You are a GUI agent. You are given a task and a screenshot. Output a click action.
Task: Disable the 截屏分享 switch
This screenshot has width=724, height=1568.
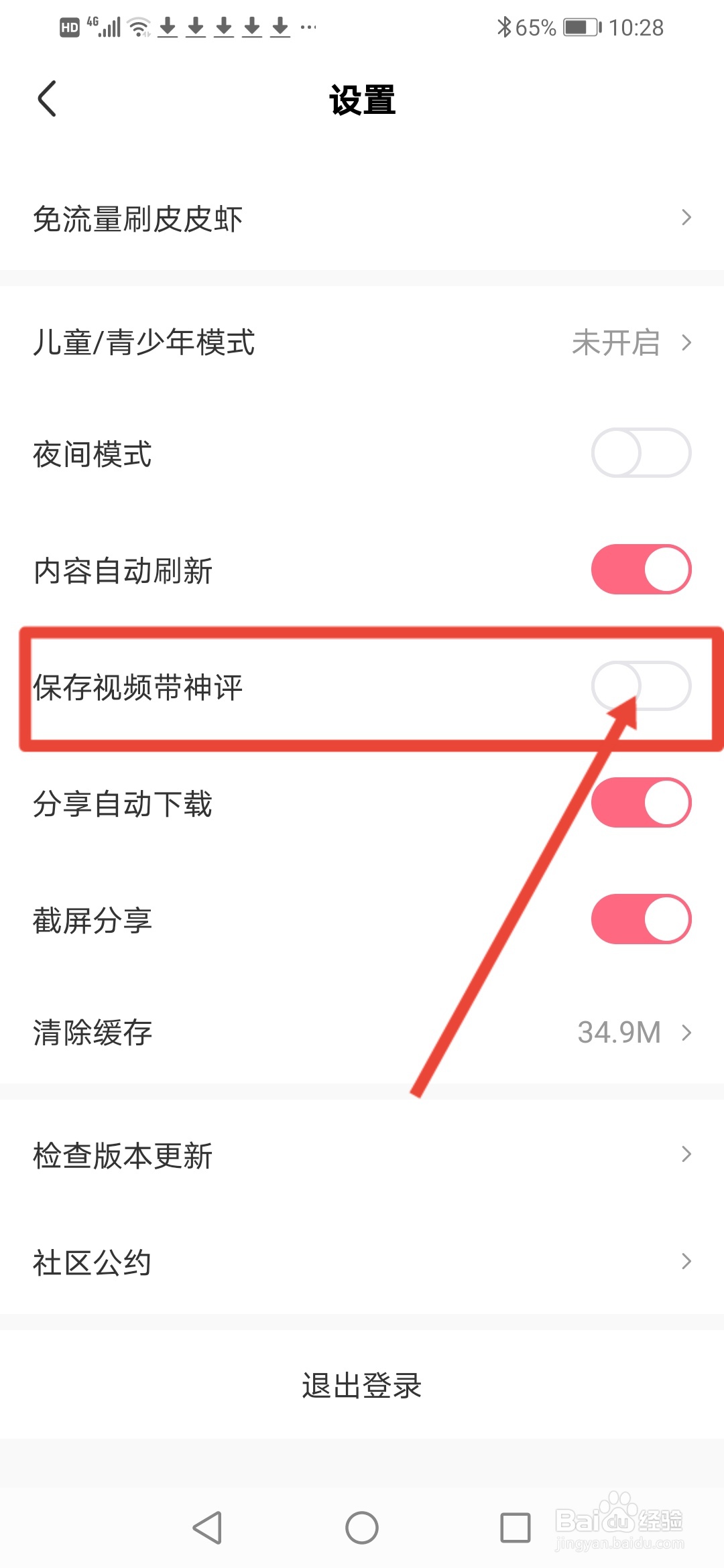[x=641, y=919]
